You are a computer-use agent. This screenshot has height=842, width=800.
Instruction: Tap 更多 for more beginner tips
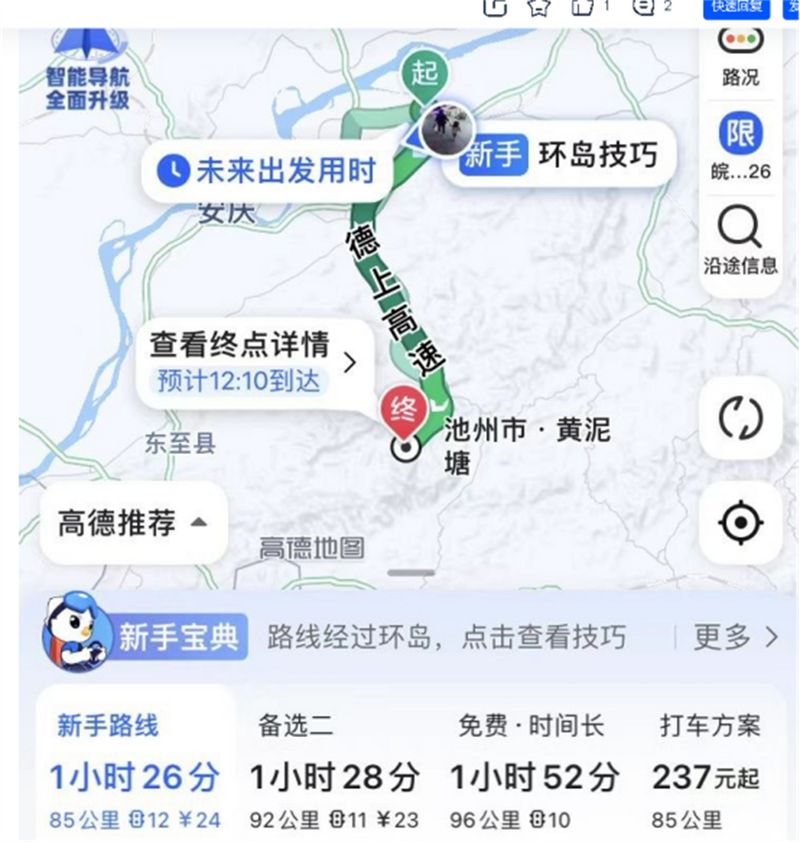coord(735,637)
